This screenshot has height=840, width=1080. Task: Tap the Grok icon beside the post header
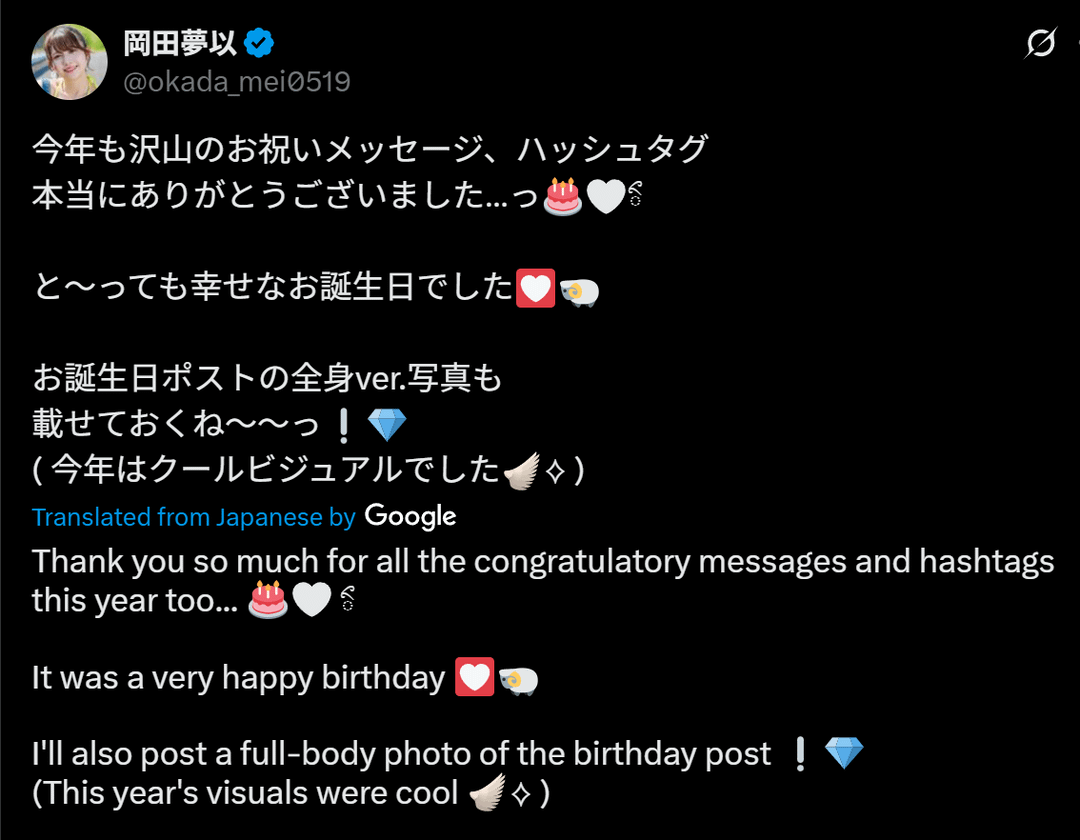click(x=1042, y=44)
